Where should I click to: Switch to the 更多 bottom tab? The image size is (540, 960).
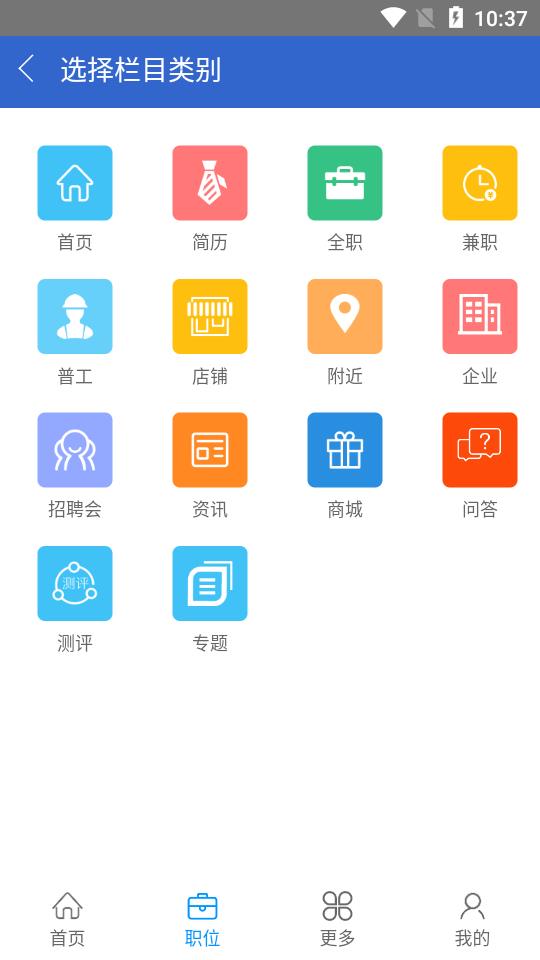337,920
